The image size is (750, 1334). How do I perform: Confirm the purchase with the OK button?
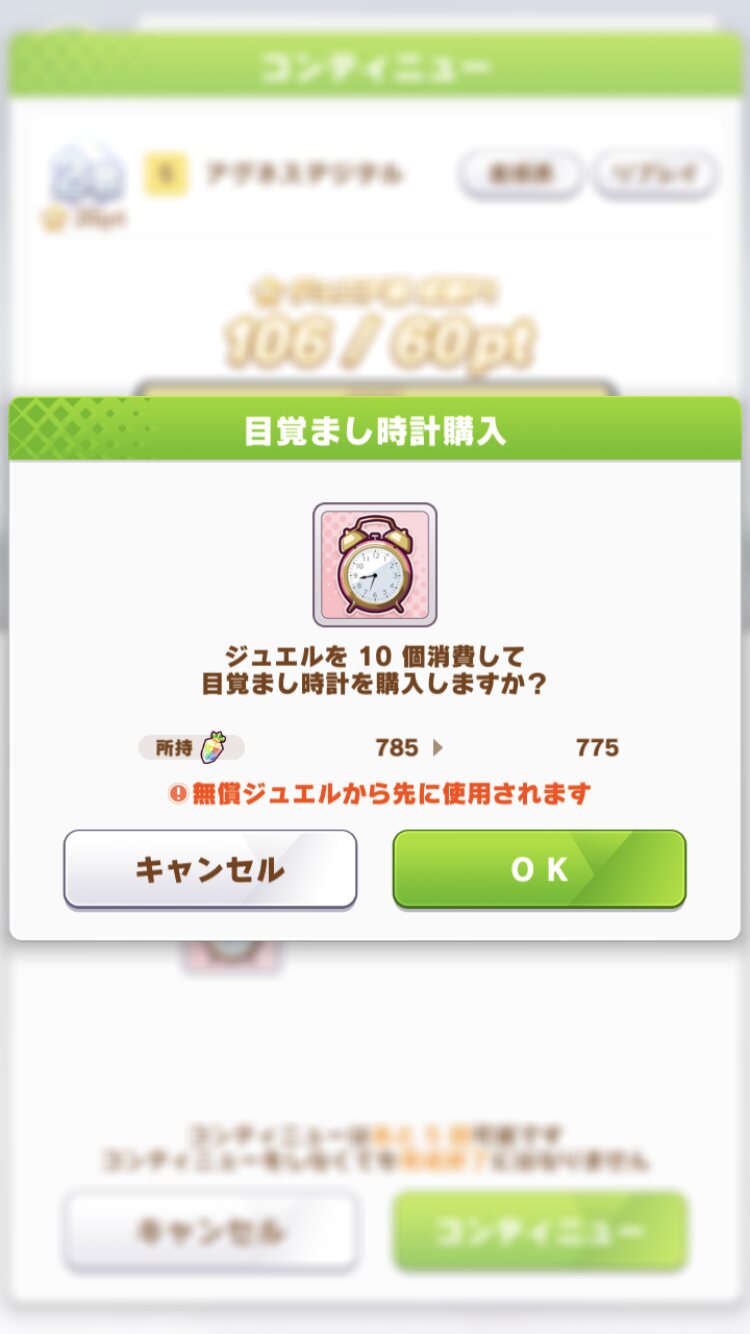[x=539, y=868]
